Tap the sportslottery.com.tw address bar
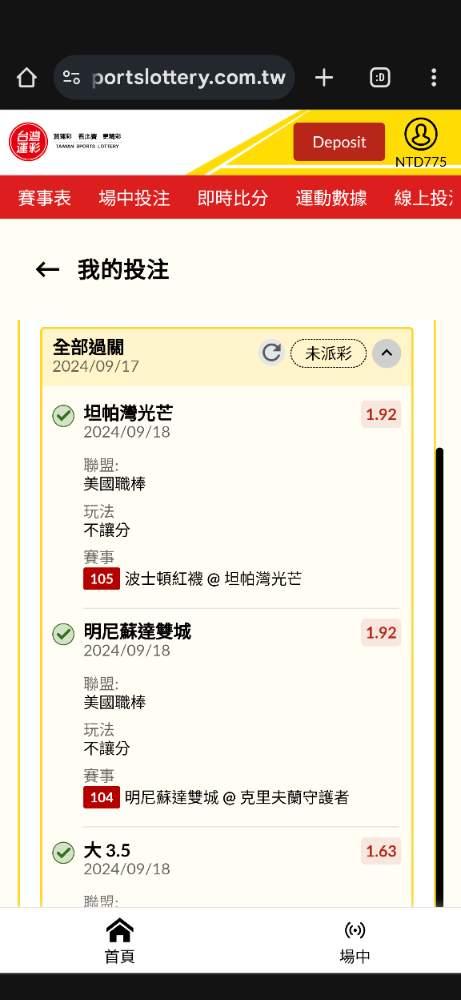461x1000 pixels. [x=174, y=78]
